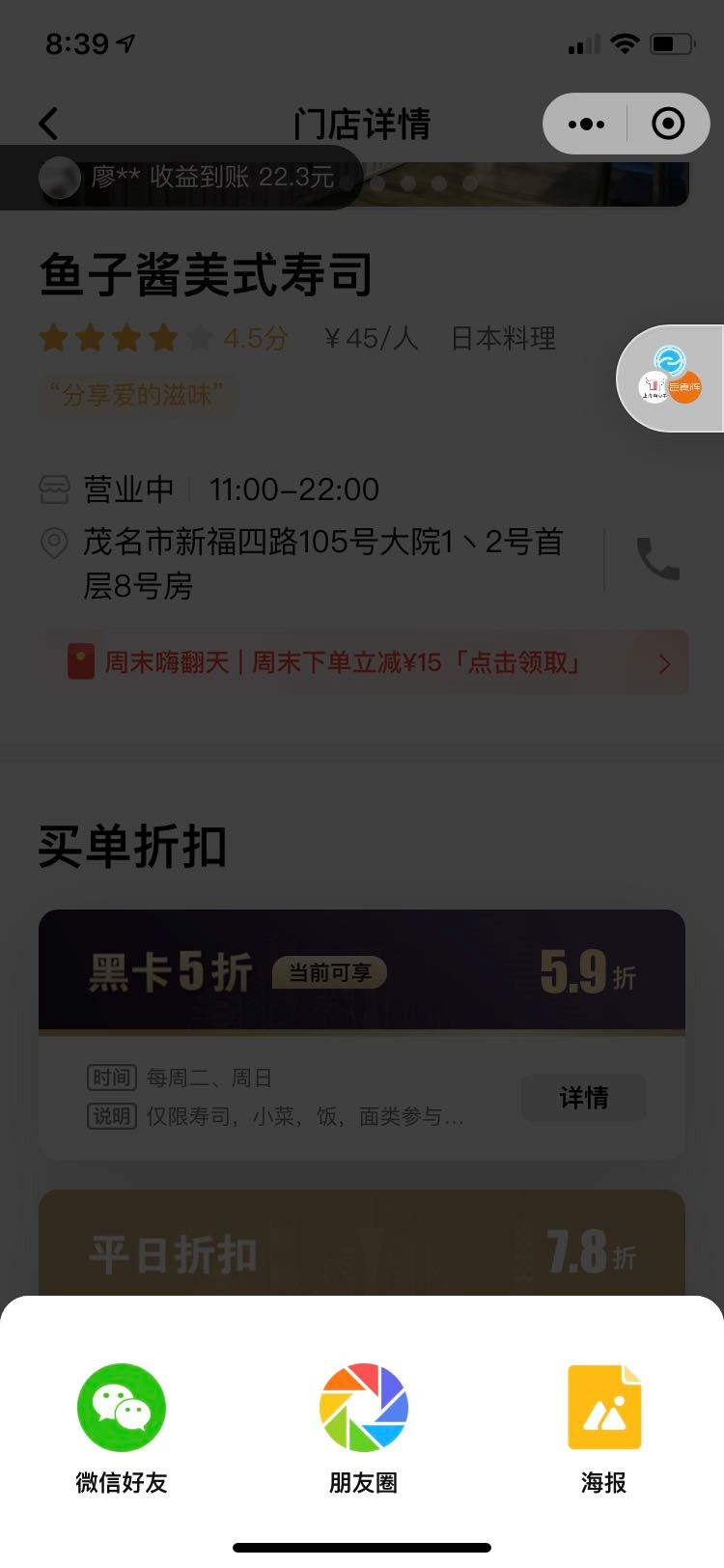Open the store address location
Screen dimensions: 724x1568
[x=322, y=563]
